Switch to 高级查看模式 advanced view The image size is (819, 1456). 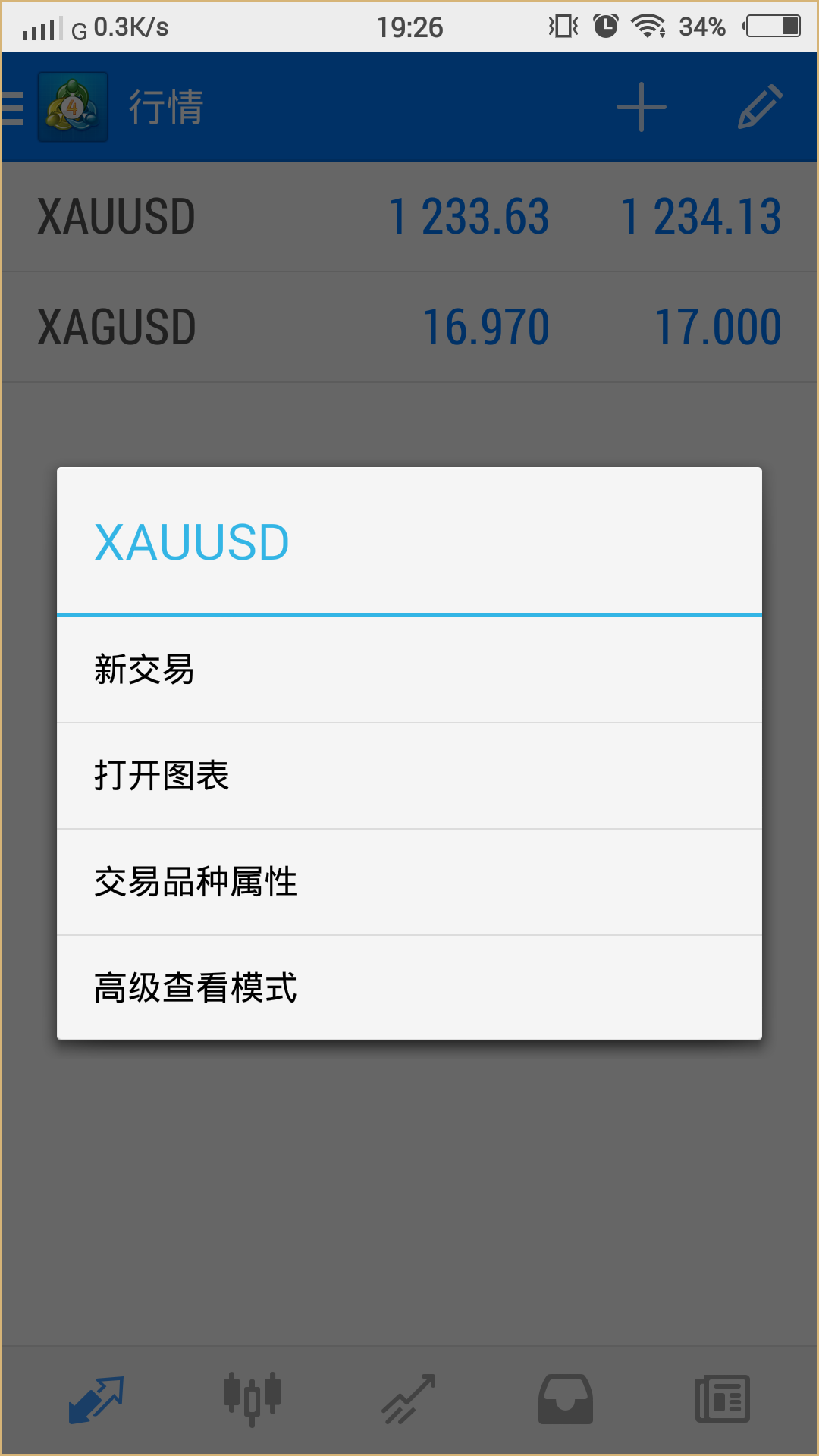(x=409, y=987)
